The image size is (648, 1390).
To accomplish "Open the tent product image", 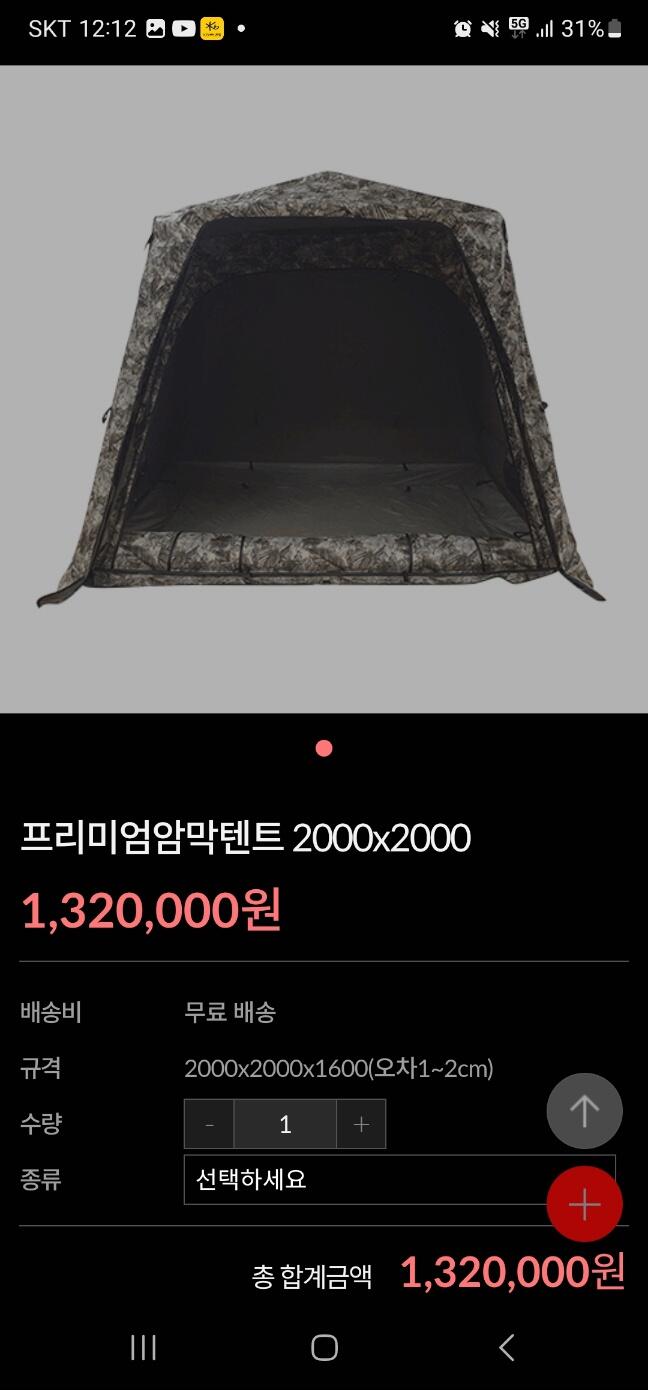I will coord(324,389).
